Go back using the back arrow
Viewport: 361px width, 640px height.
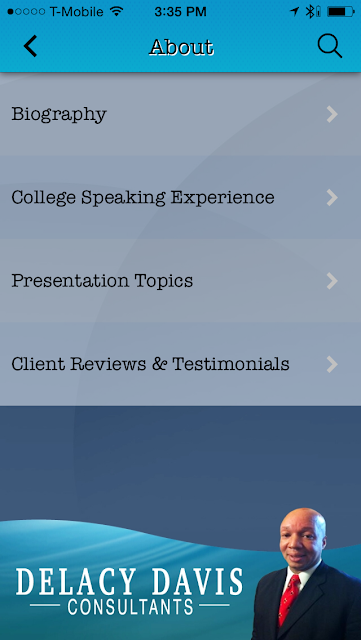[30, 46]
